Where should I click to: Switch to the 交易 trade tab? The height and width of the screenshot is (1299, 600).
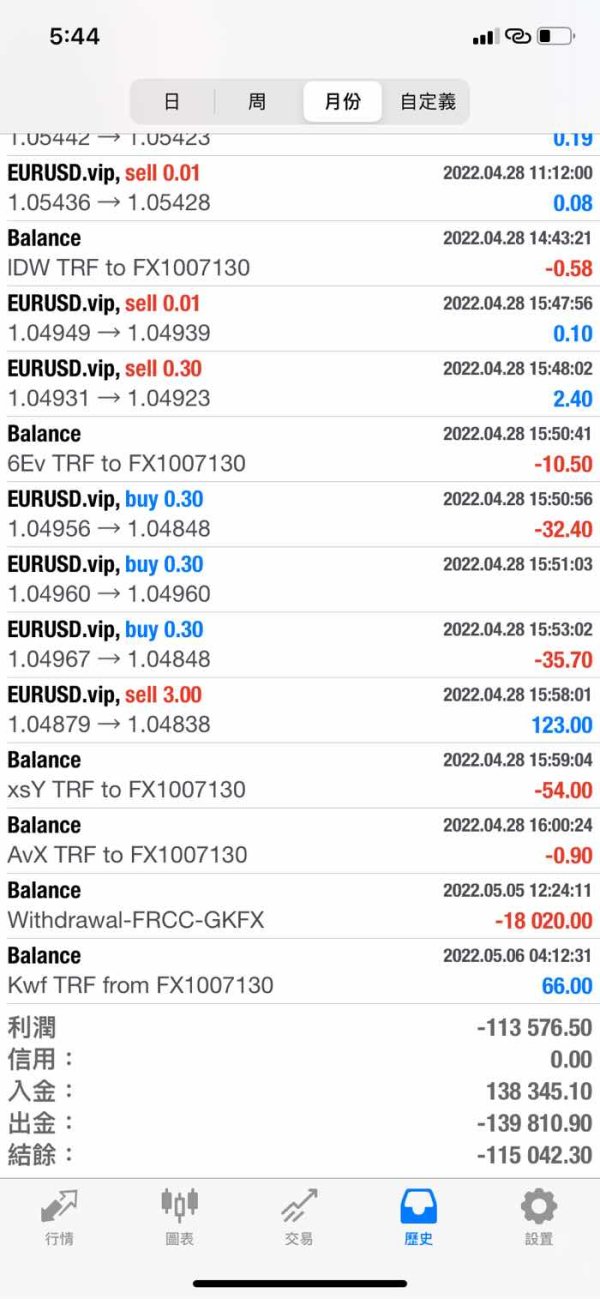click(x=299, y=1216)
